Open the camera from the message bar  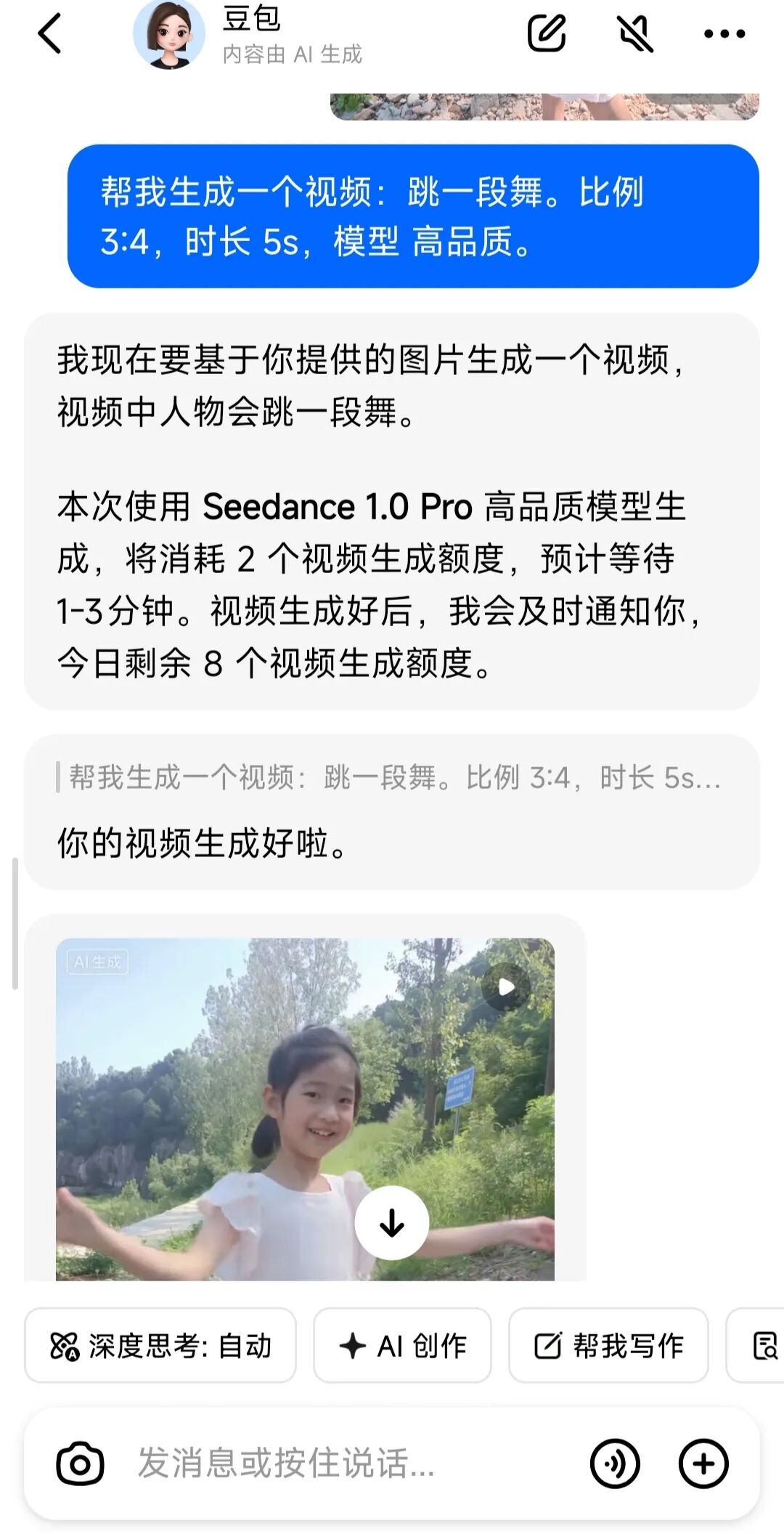pos(80,1464)
